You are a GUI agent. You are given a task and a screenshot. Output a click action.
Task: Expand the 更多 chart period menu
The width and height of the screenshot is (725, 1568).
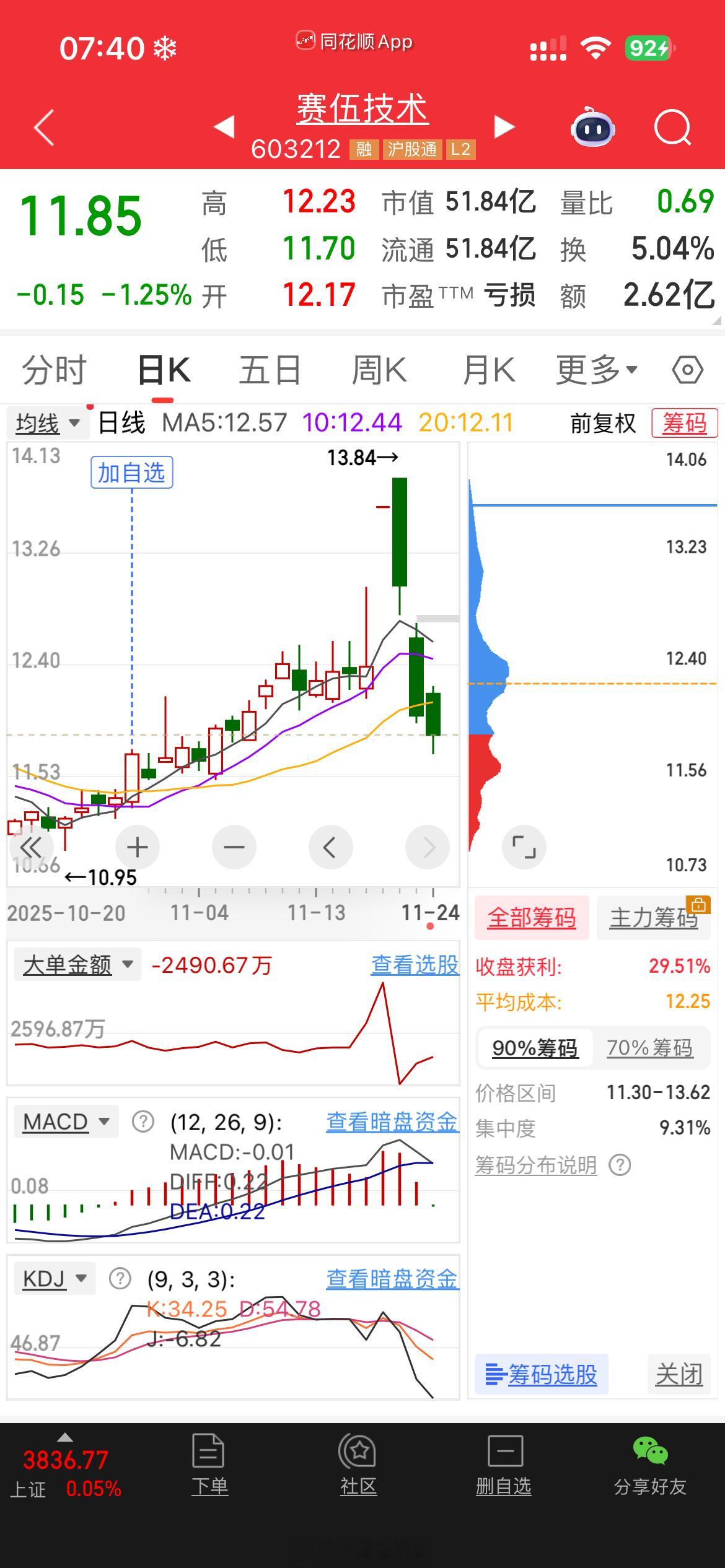click(595, 368)
